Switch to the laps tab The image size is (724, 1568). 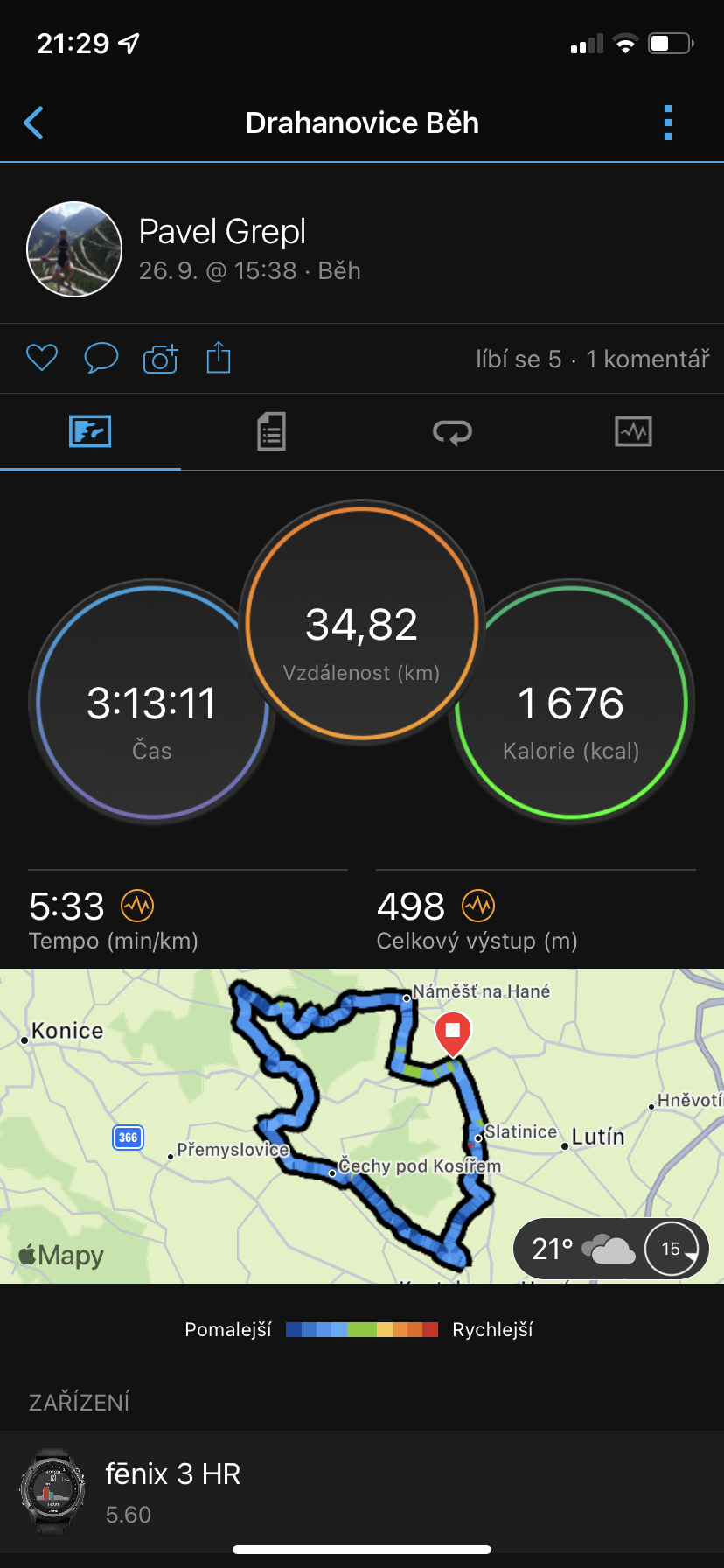click(x=452, y=431)
